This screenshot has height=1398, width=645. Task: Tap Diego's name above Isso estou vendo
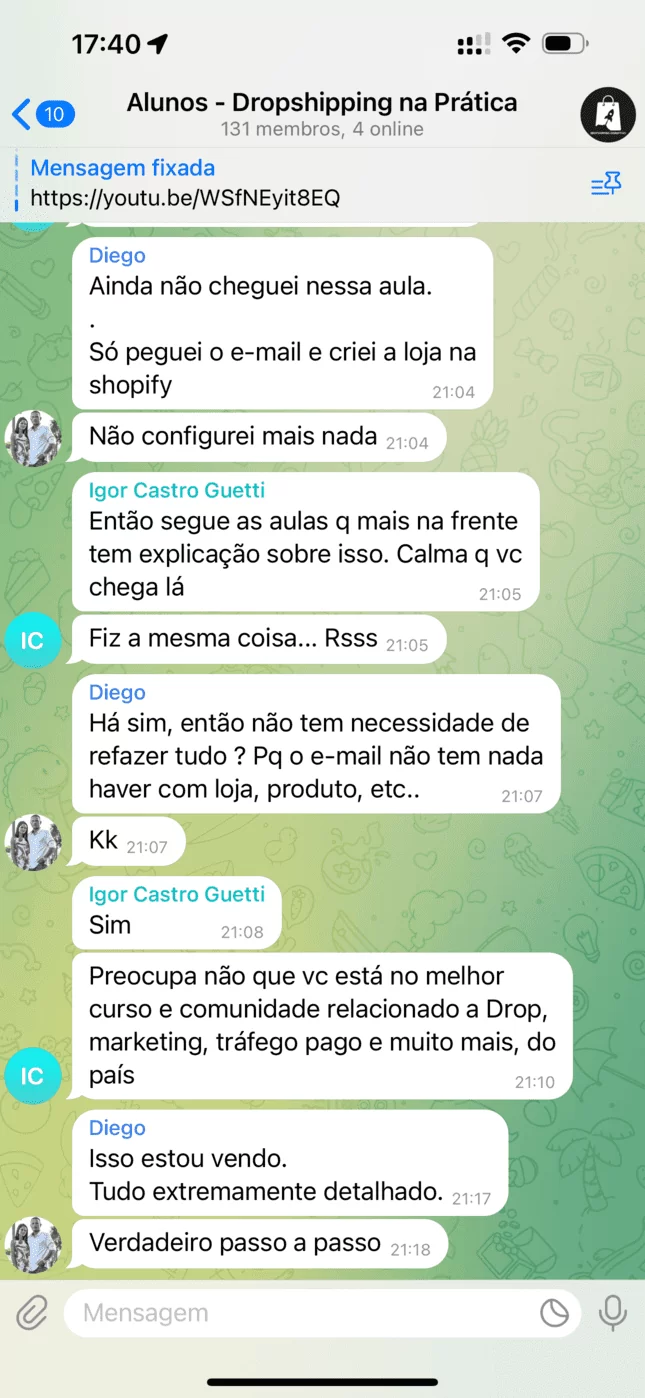point(117,1128)
